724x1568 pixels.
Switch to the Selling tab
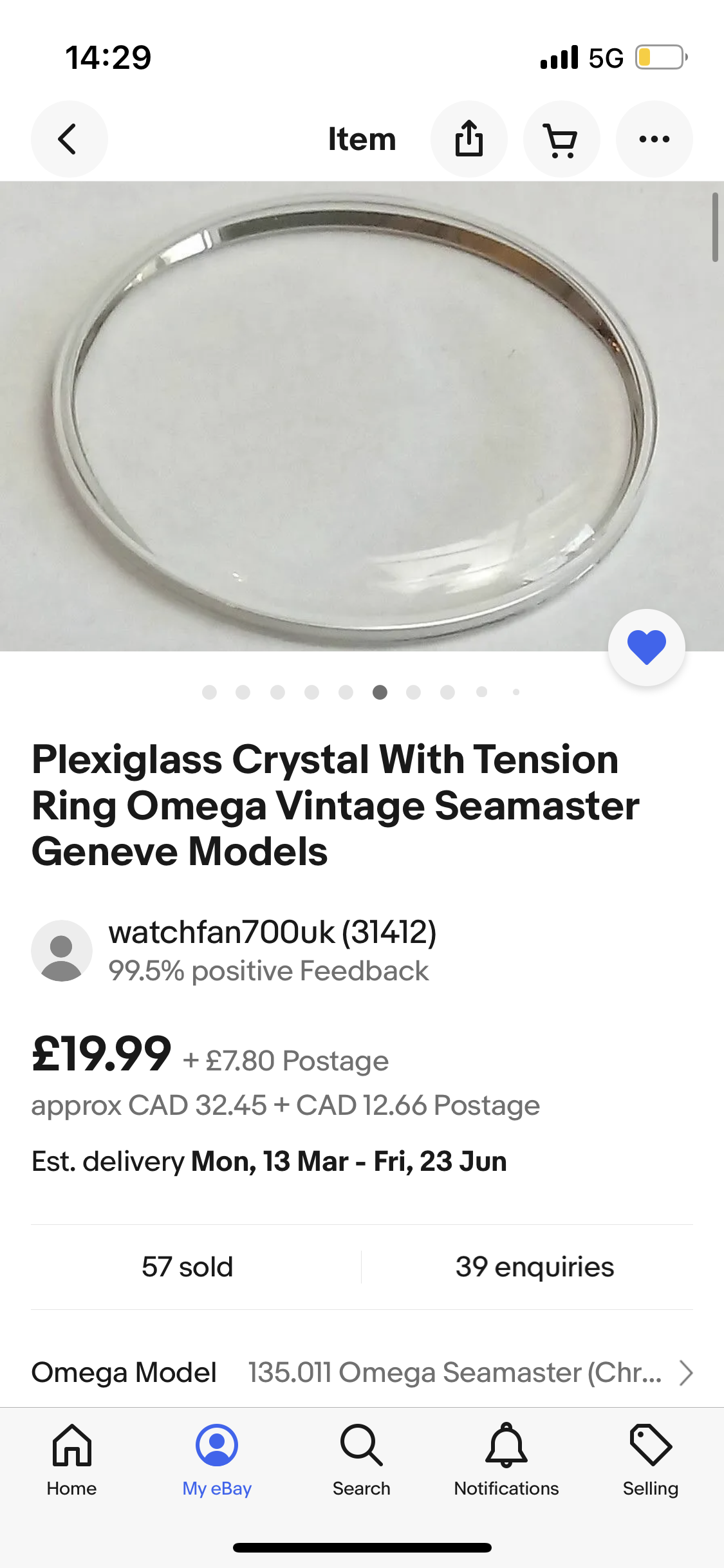pos(651,1460)
